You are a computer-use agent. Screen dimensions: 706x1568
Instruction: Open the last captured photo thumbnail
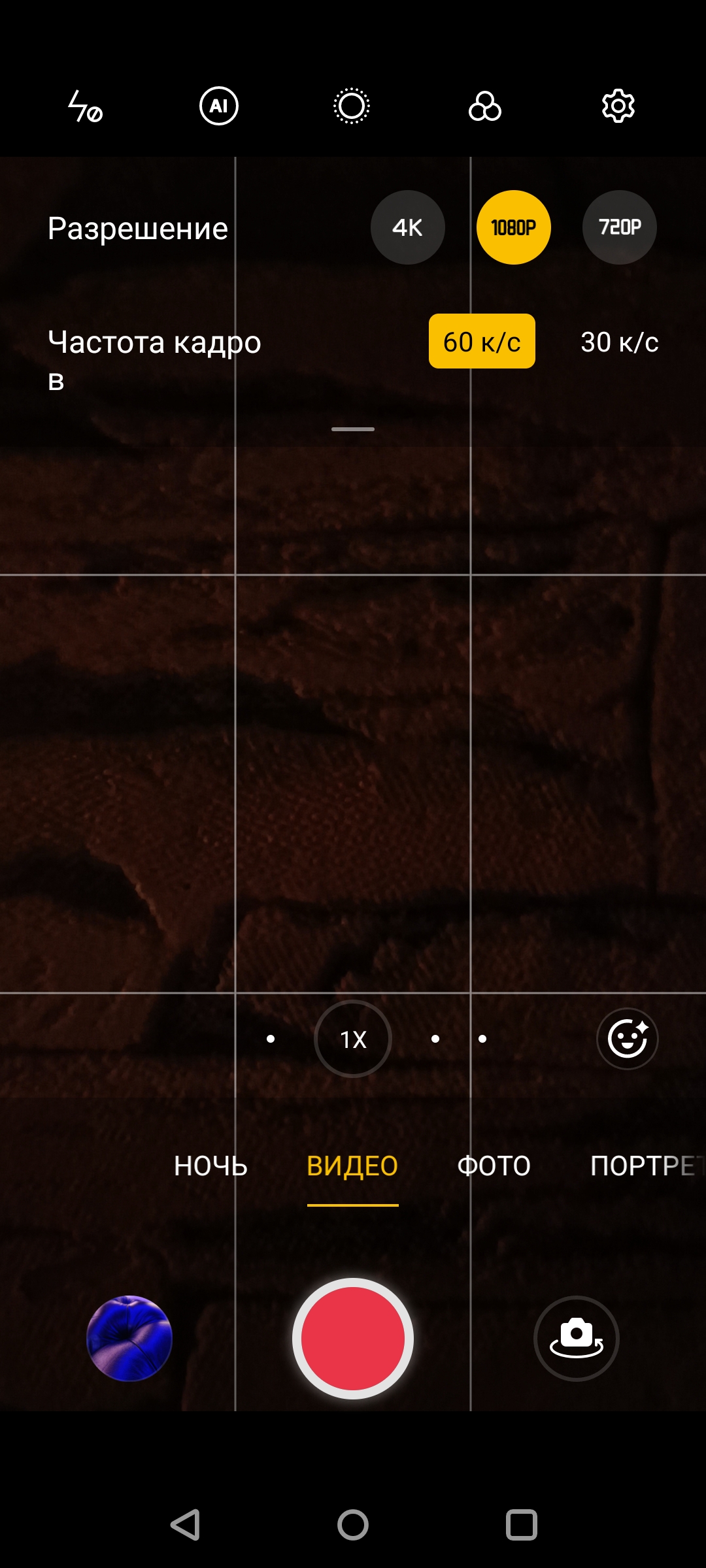tap(129, 1339)
